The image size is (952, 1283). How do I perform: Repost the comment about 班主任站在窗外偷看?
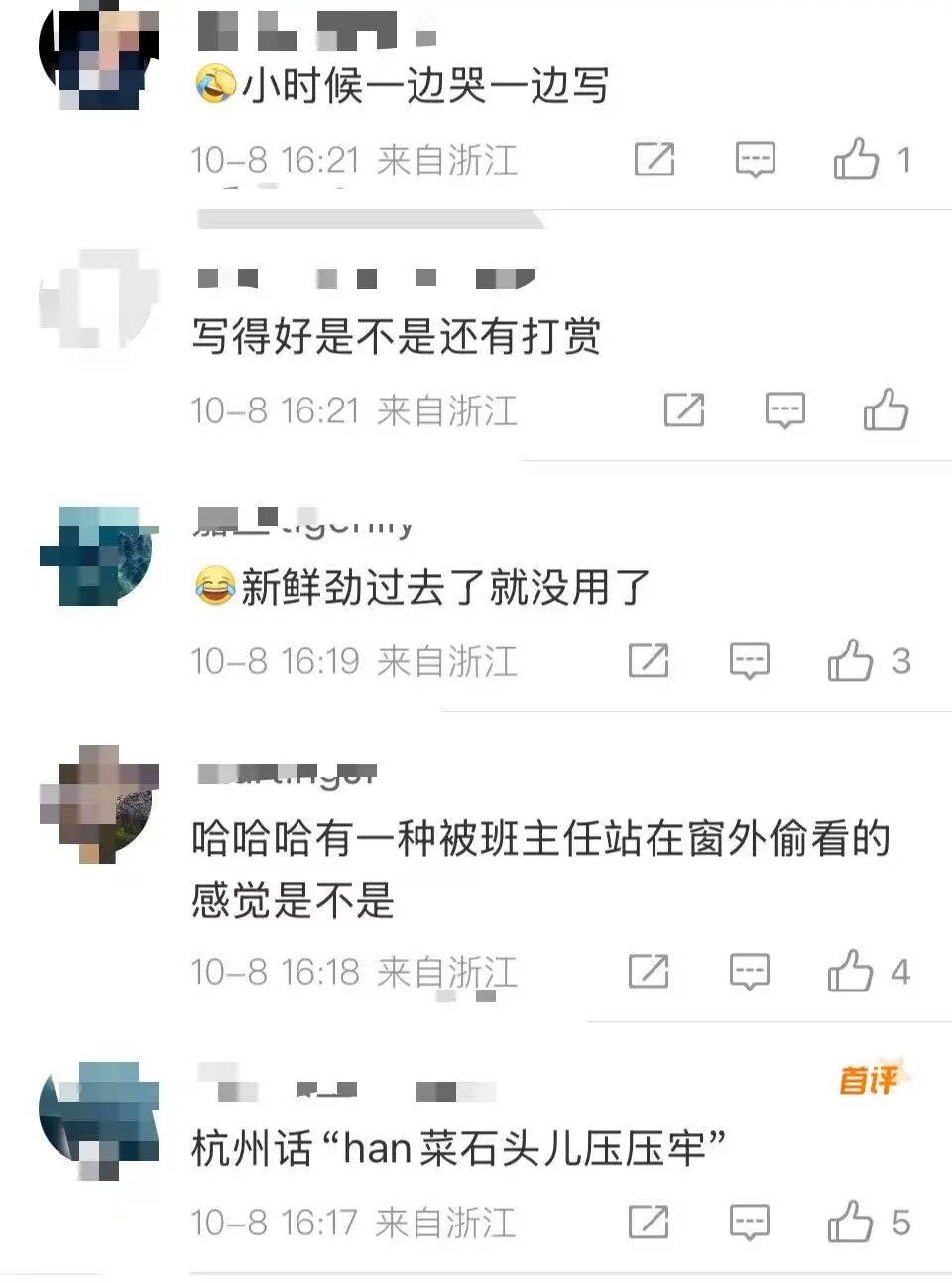pyautogui.click(x=649, y=971)
